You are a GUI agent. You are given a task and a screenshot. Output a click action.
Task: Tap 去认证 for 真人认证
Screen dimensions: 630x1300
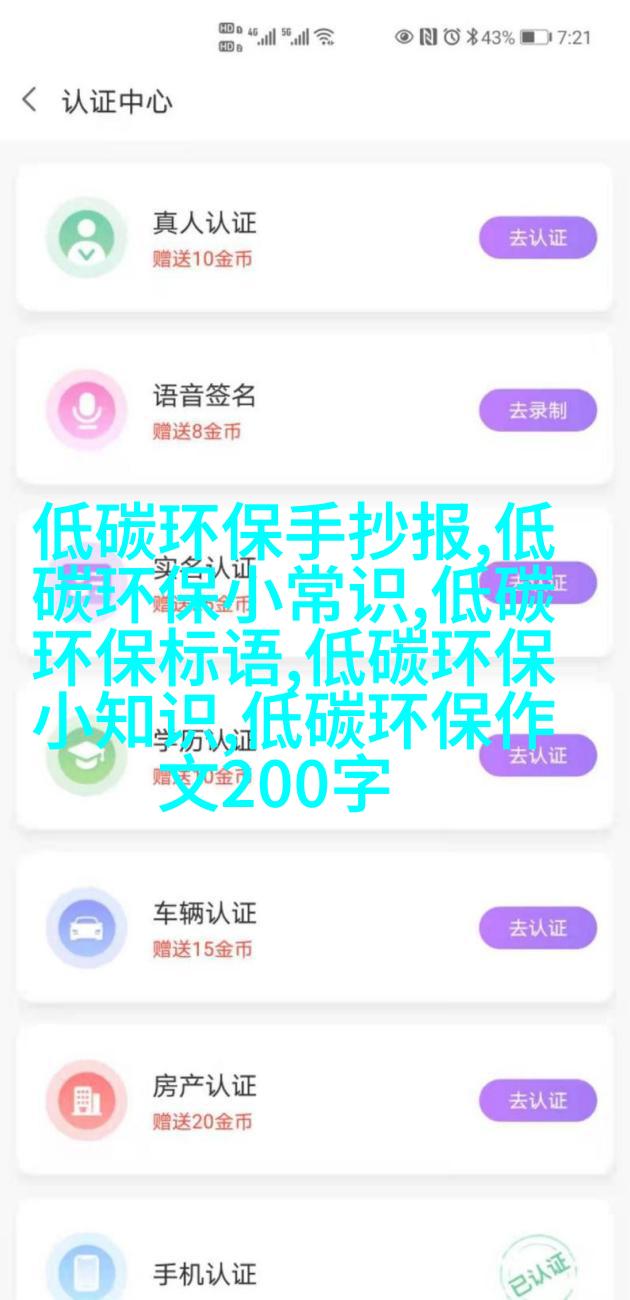[x=537, y=238]
